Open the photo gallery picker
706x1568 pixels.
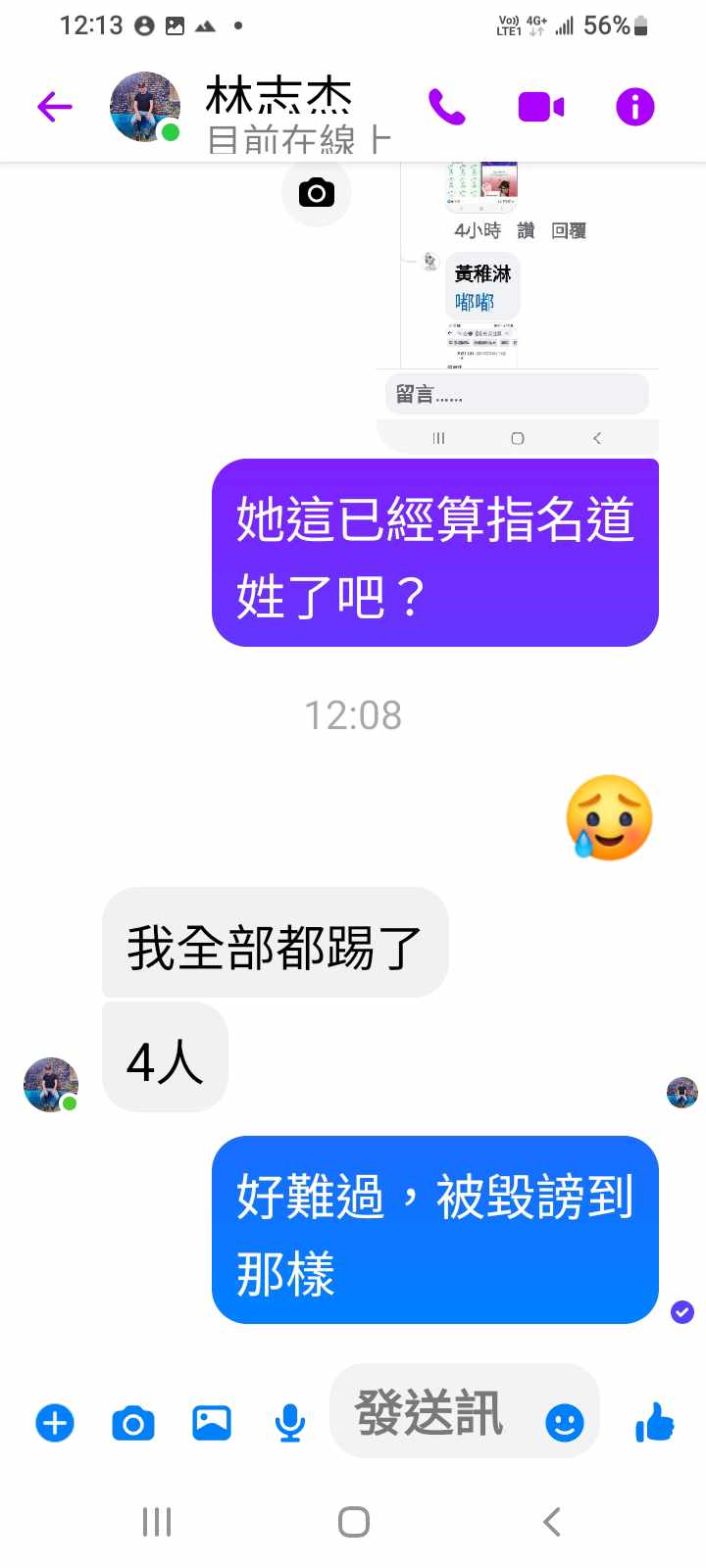pos(212,1422)
